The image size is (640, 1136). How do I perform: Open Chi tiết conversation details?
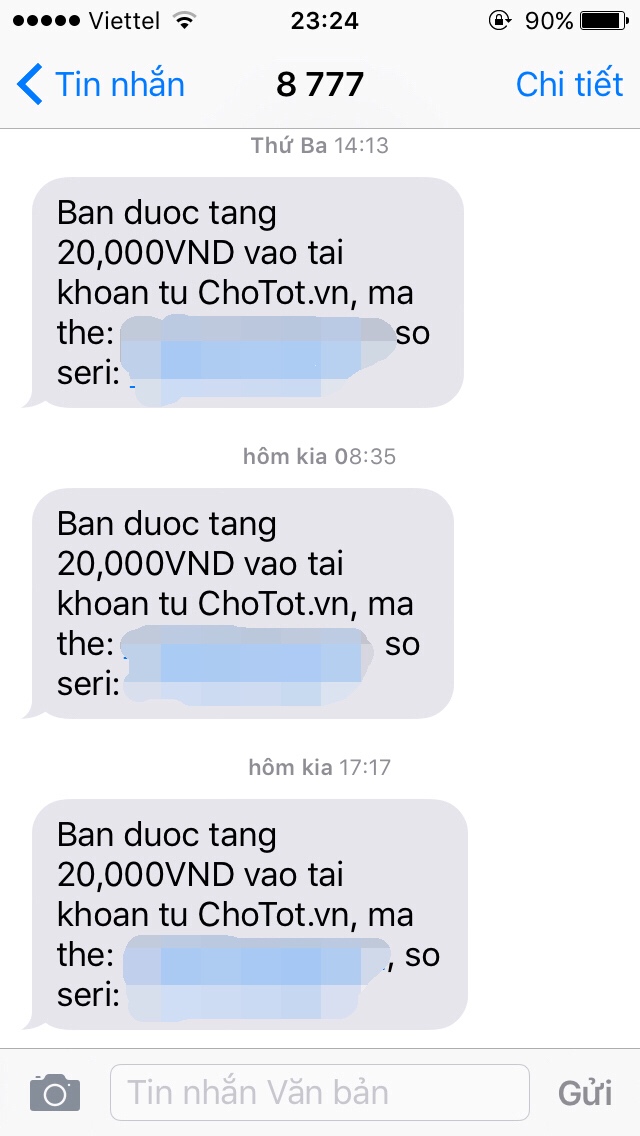click(x=569, y=85)
